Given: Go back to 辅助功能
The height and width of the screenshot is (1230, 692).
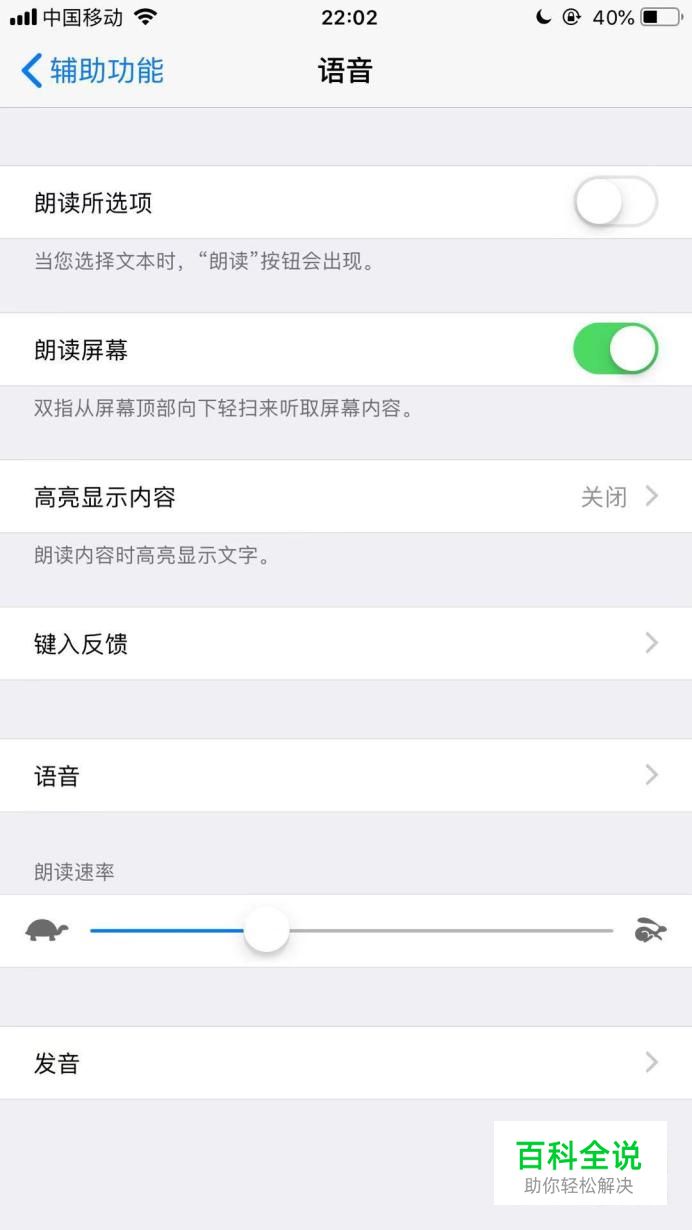Looking at the screenshot, I should pyautogui.click(x=92, y=71).
